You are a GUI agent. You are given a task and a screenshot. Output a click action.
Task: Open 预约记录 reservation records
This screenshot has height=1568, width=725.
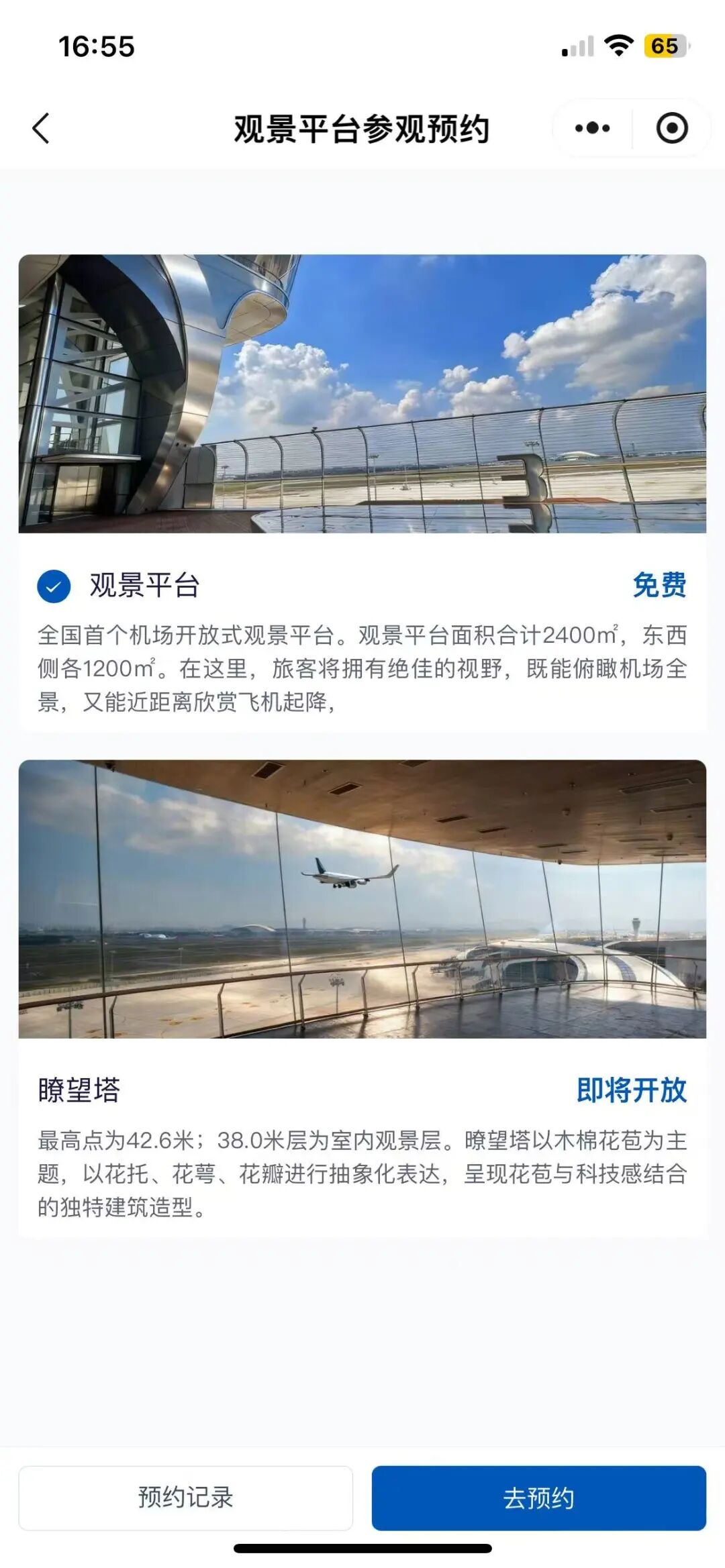[x=185, y=1498]
